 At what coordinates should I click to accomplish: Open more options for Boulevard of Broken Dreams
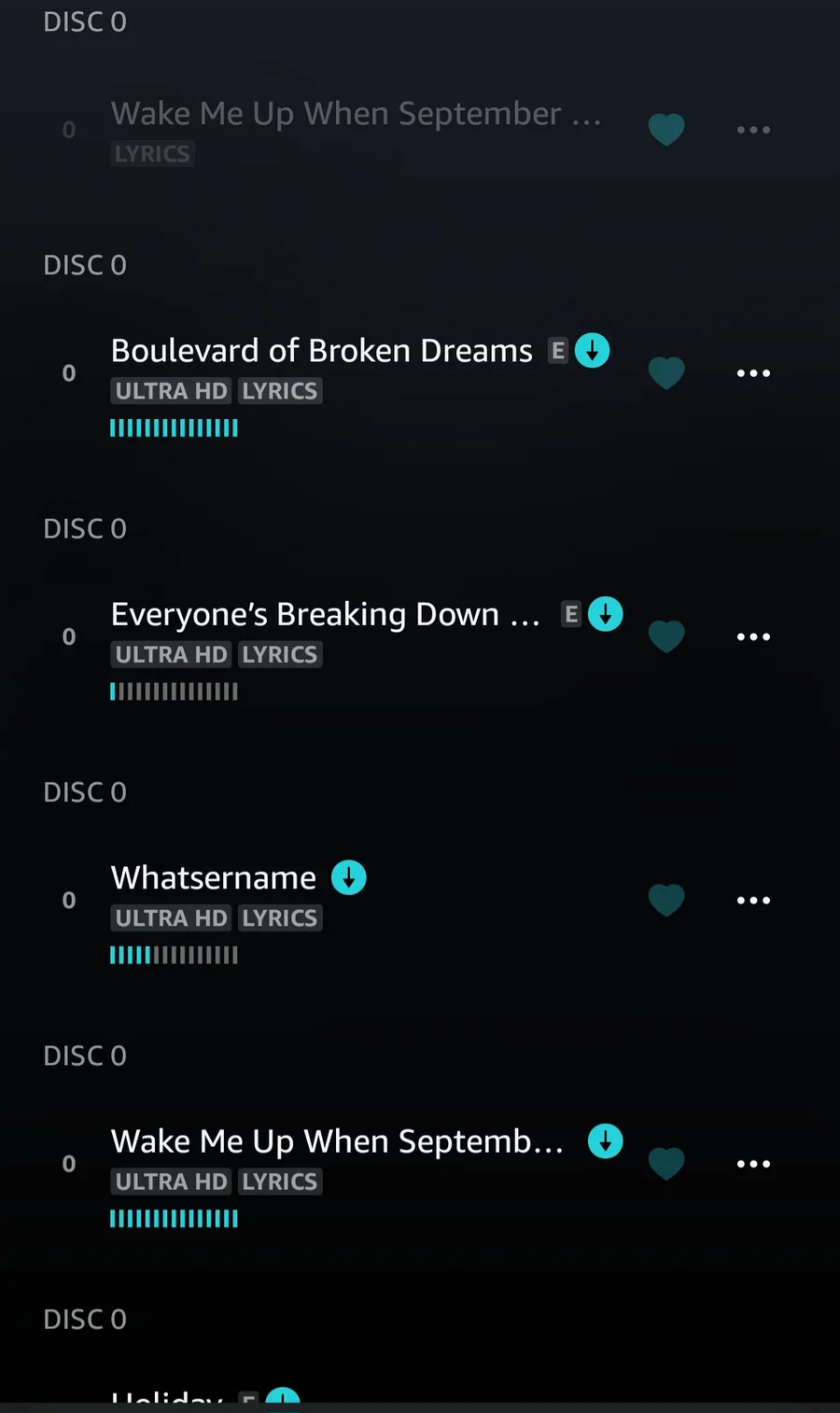coord(753,373)
